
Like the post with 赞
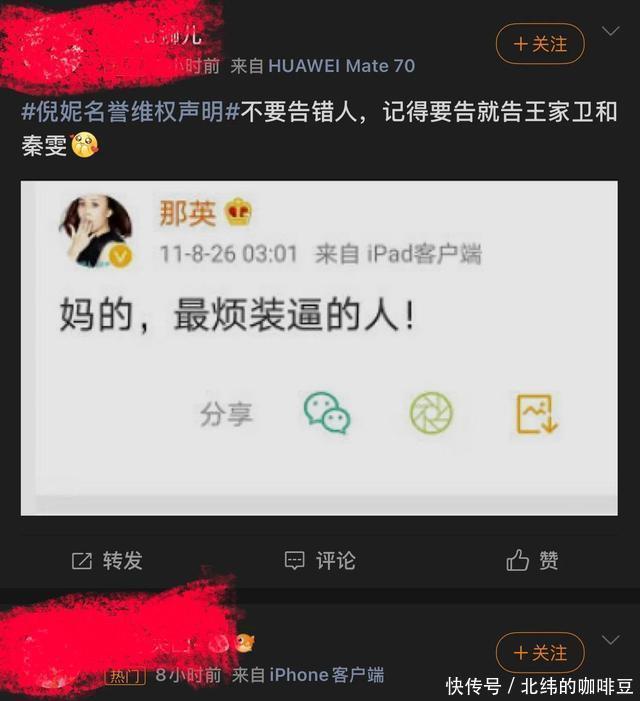[x=532, y=561]
